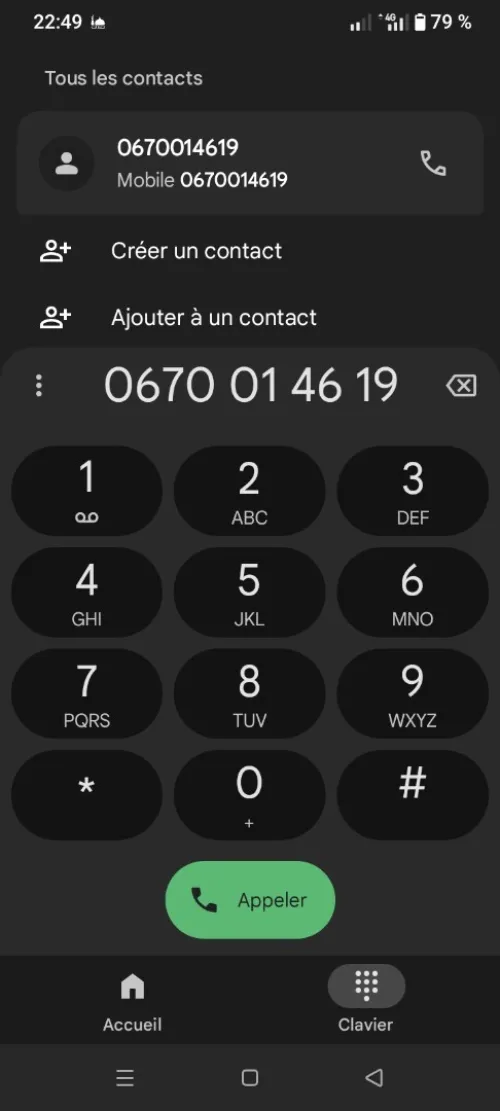Image resolution: width=500 pixels, height=1111 pixels.
Task: Delete the last digit with backspace
Action: (x=461, y=385)
